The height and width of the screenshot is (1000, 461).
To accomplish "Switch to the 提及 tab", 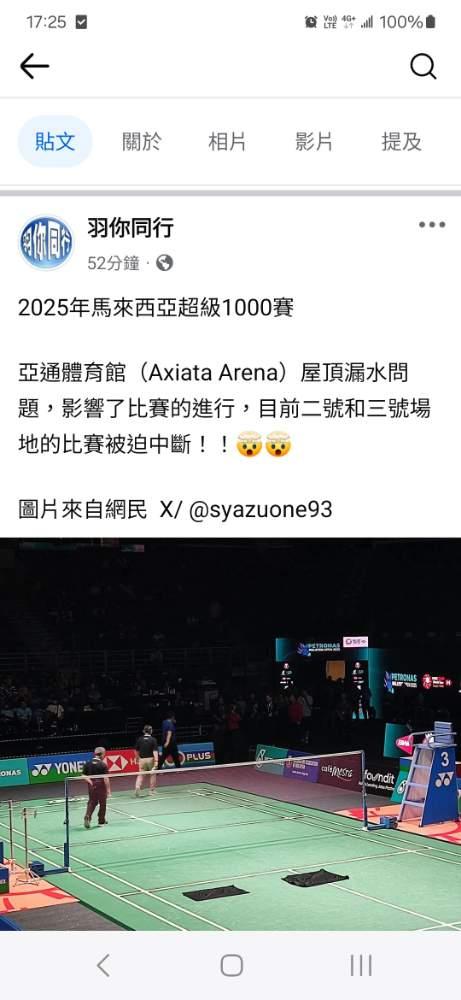I will coord(401,142).
